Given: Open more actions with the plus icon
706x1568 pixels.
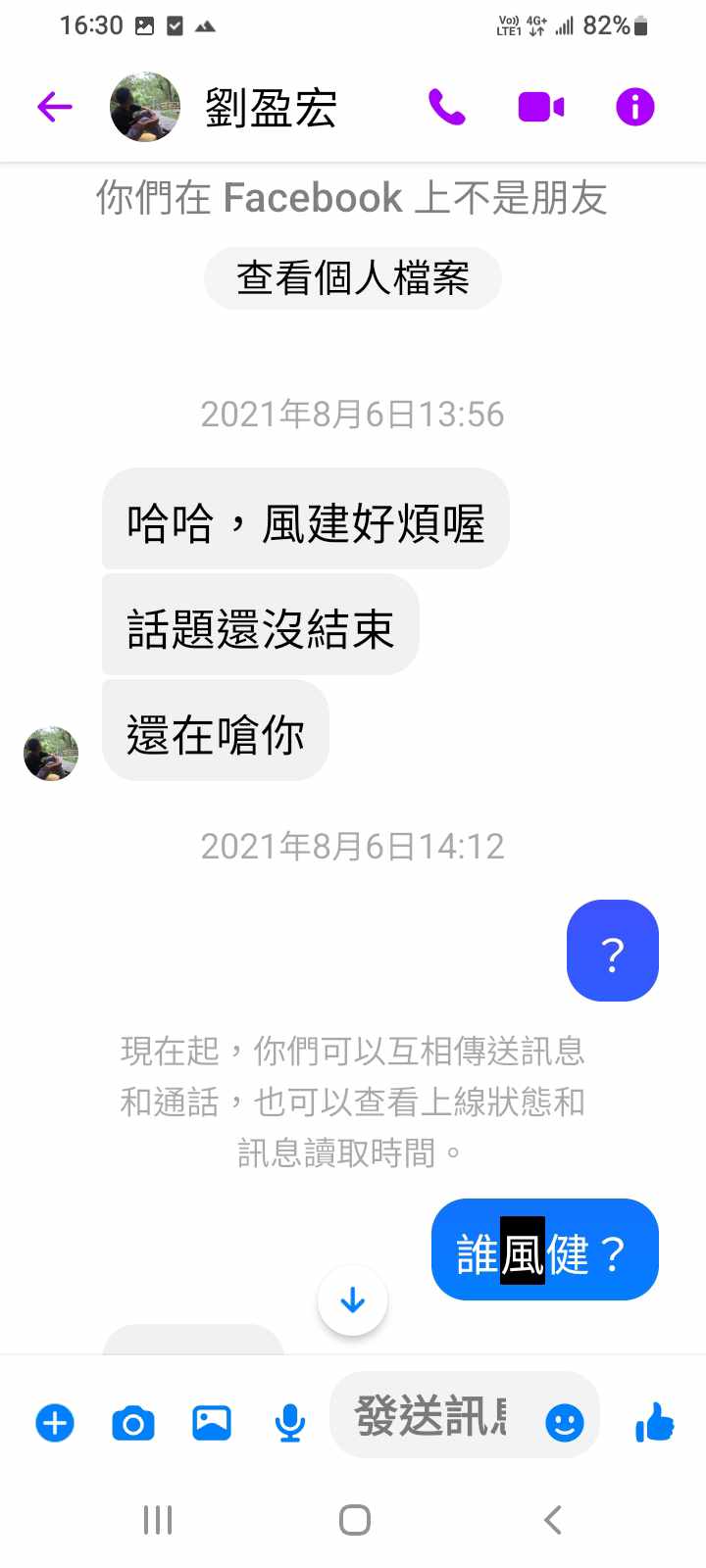Looking at the screenshot, I should coord(55,1422).
